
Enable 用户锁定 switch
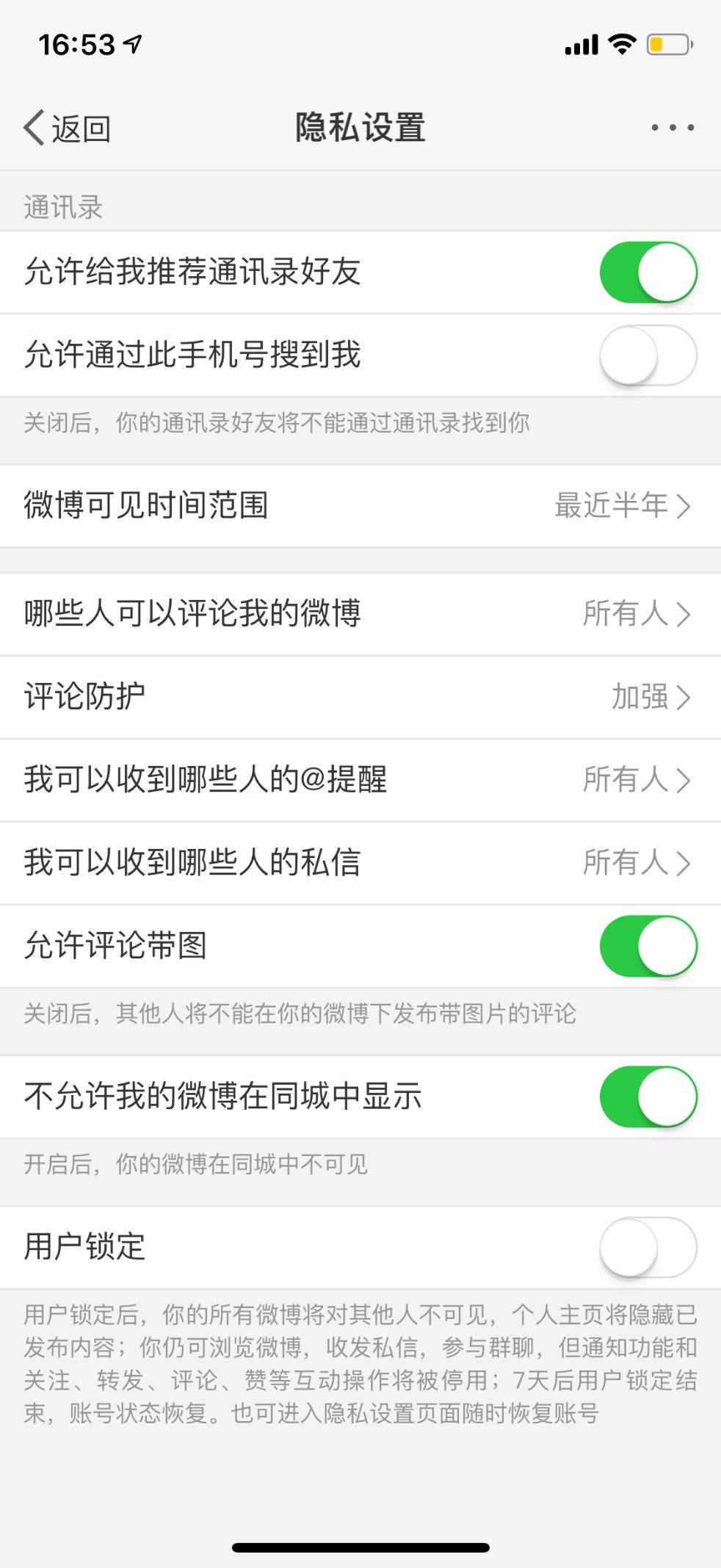648,1247
